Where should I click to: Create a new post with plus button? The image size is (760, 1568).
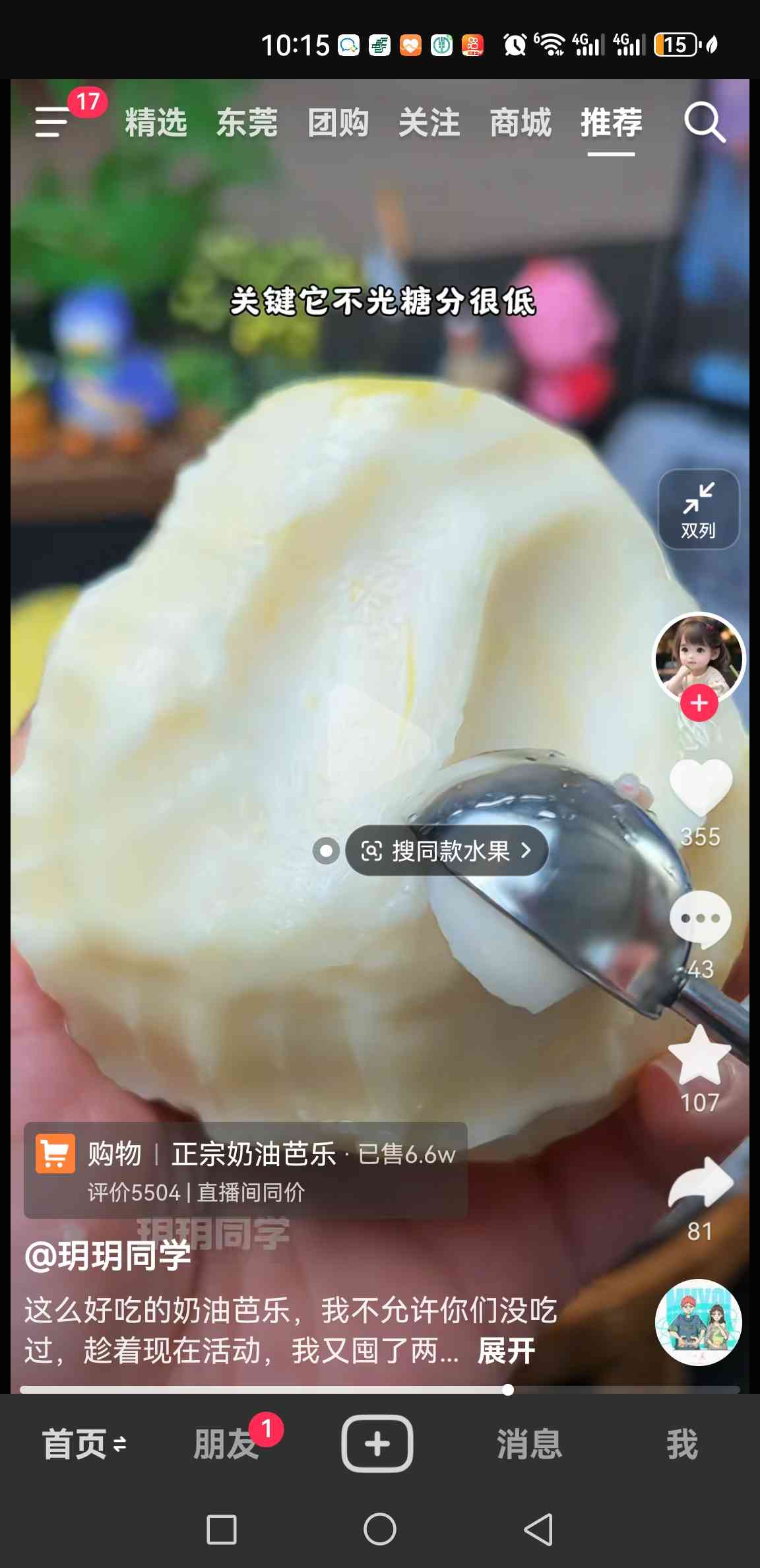[377, 1444]
